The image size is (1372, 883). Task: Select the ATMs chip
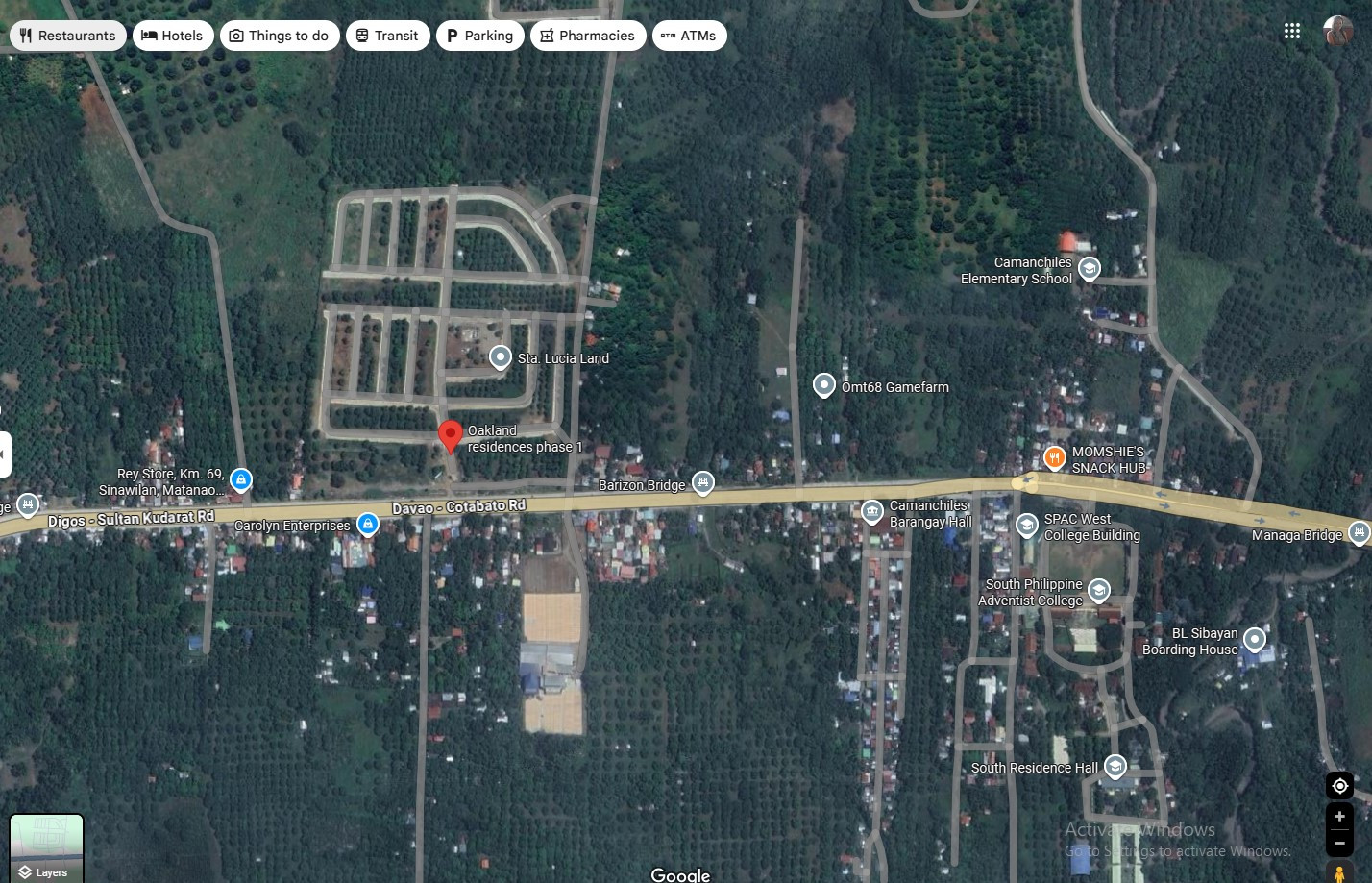tap(689, 36)
